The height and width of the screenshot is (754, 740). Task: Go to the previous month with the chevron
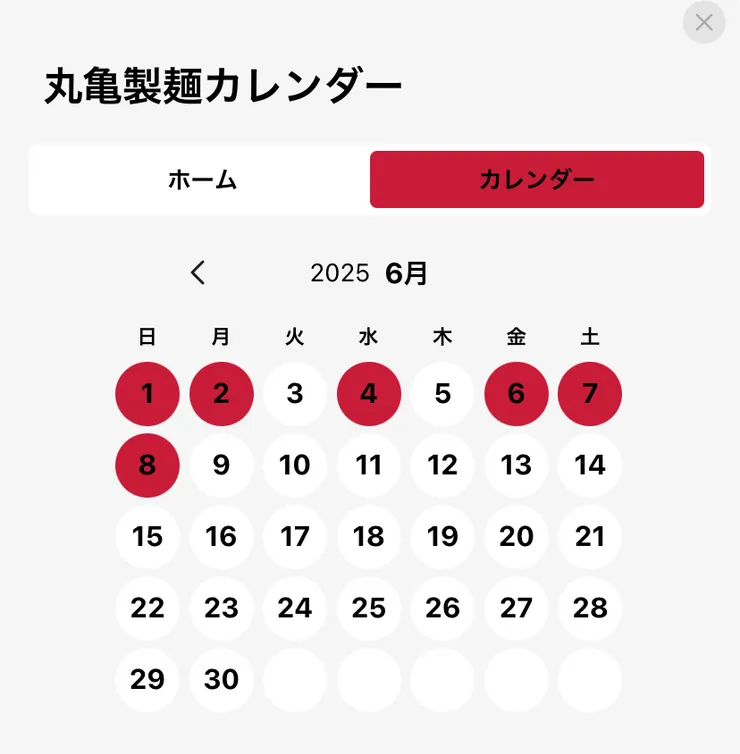pos(198,272)
